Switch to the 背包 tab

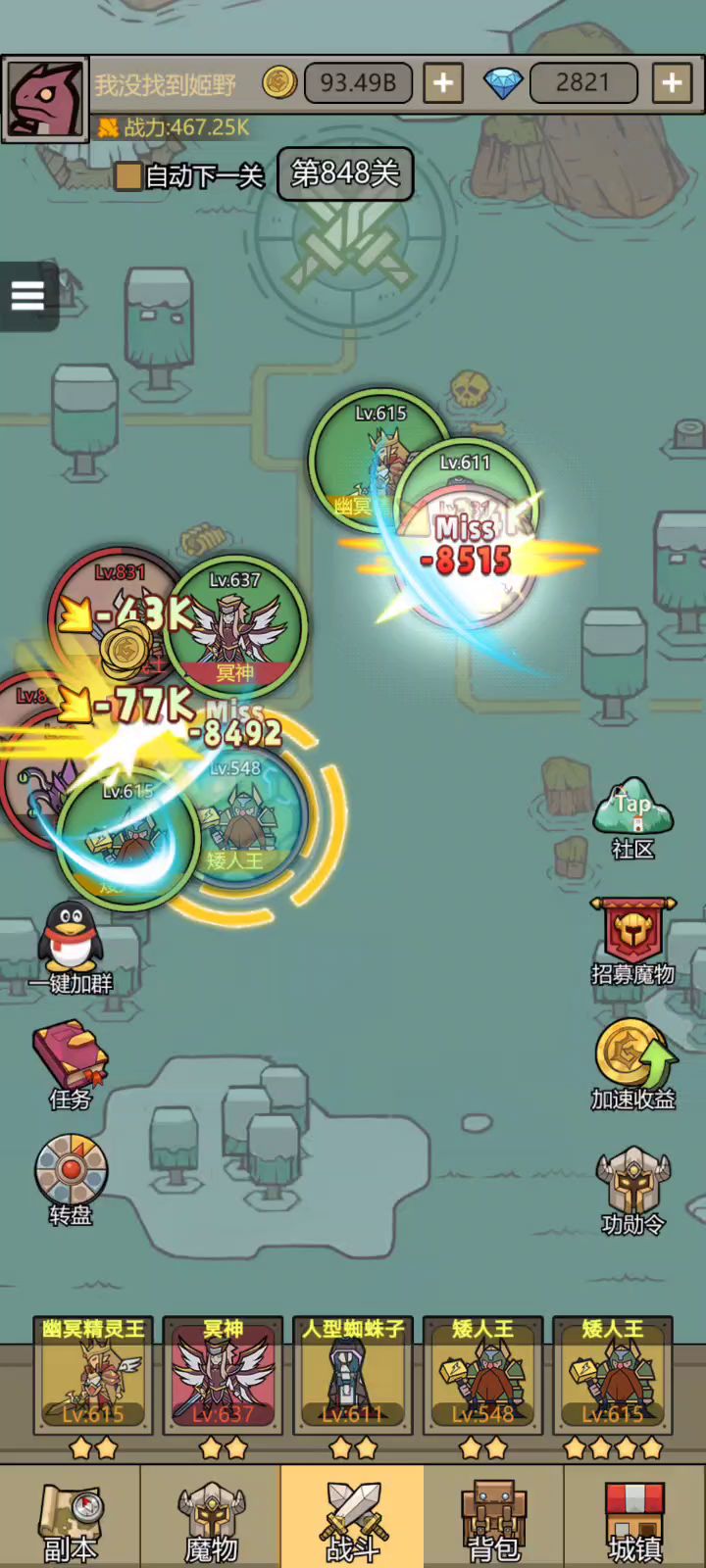(x=494, y=1519)
